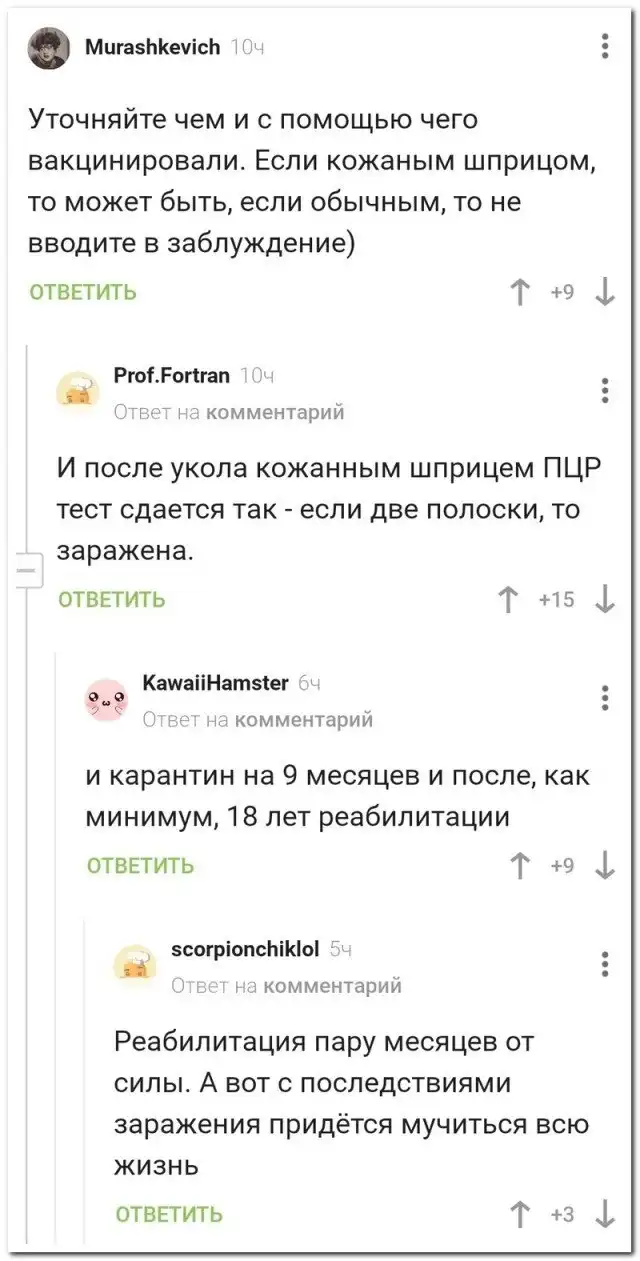Open KawaiiHamster's profile
The height and width of the screenshot is (1261, 640).
216,683
